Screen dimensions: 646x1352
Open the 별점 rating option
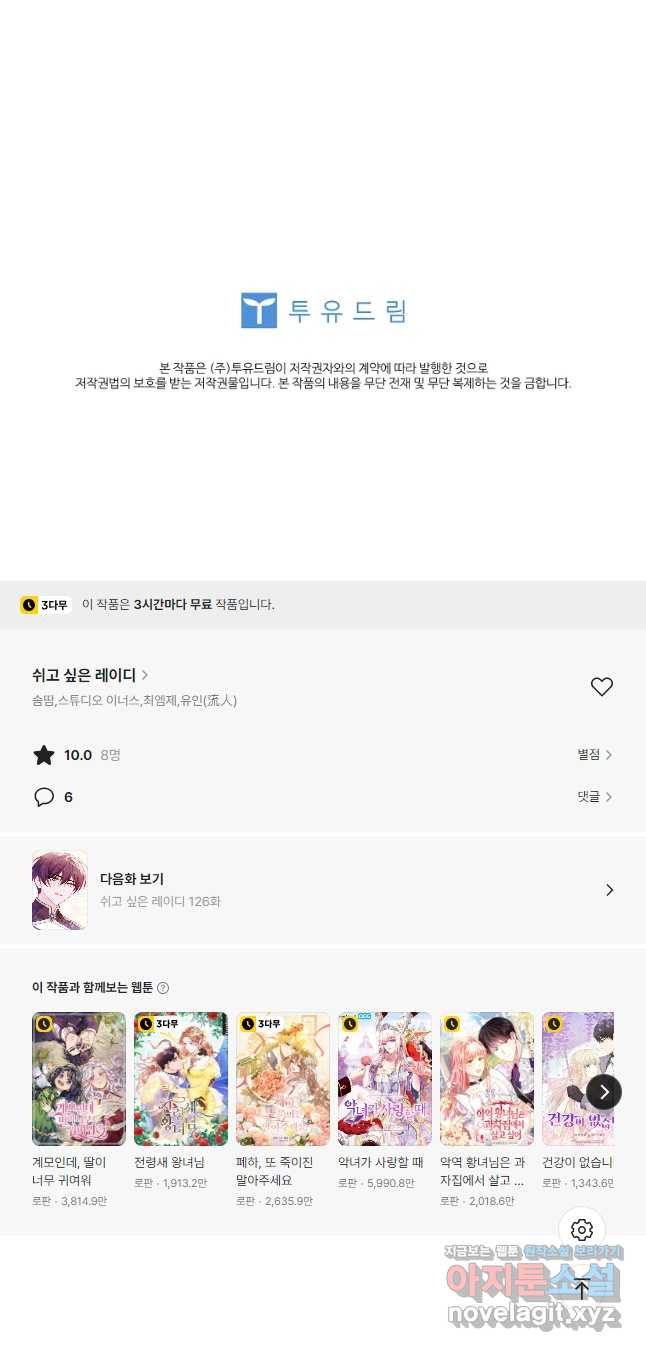pyautogui.click(x=594, y=755)
